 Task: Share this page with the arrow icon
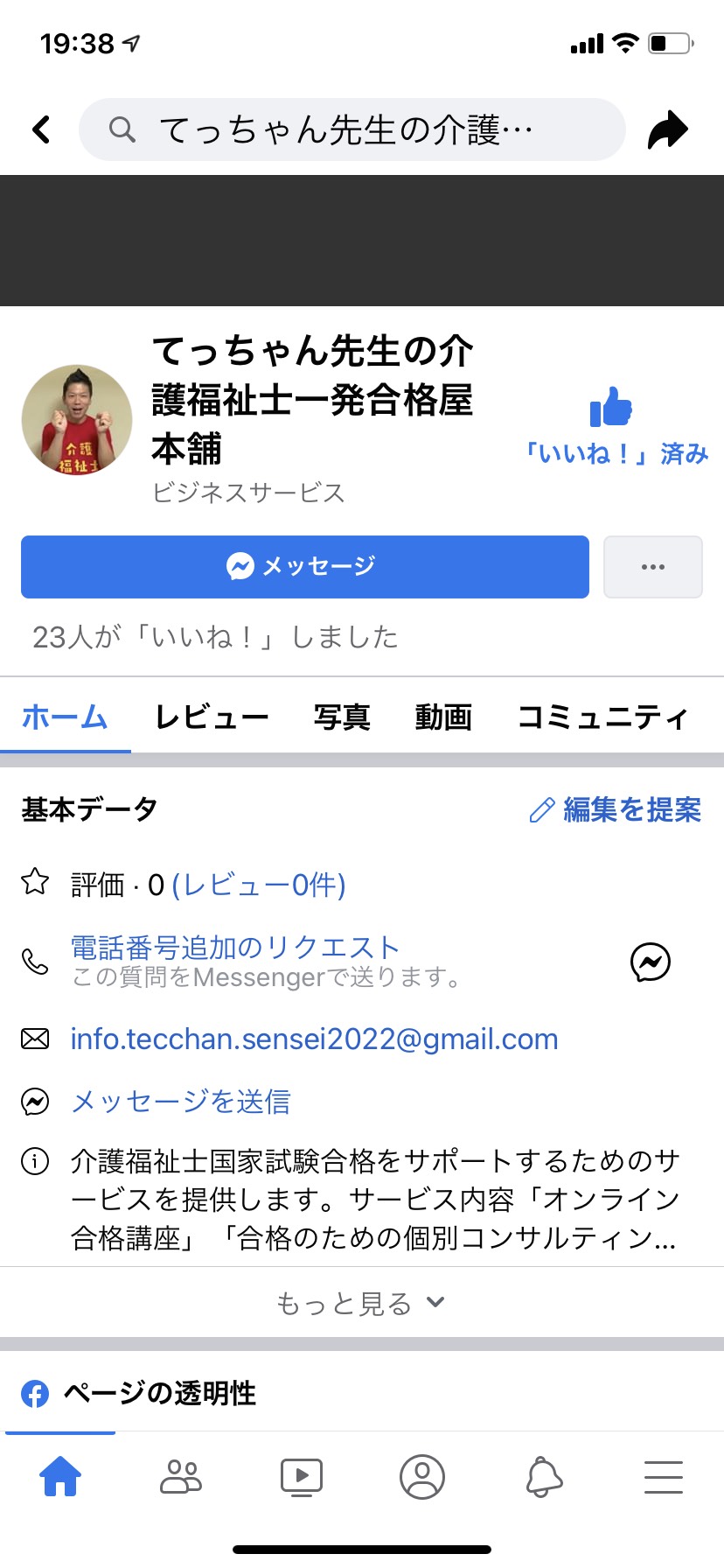(x=668, y=130)
